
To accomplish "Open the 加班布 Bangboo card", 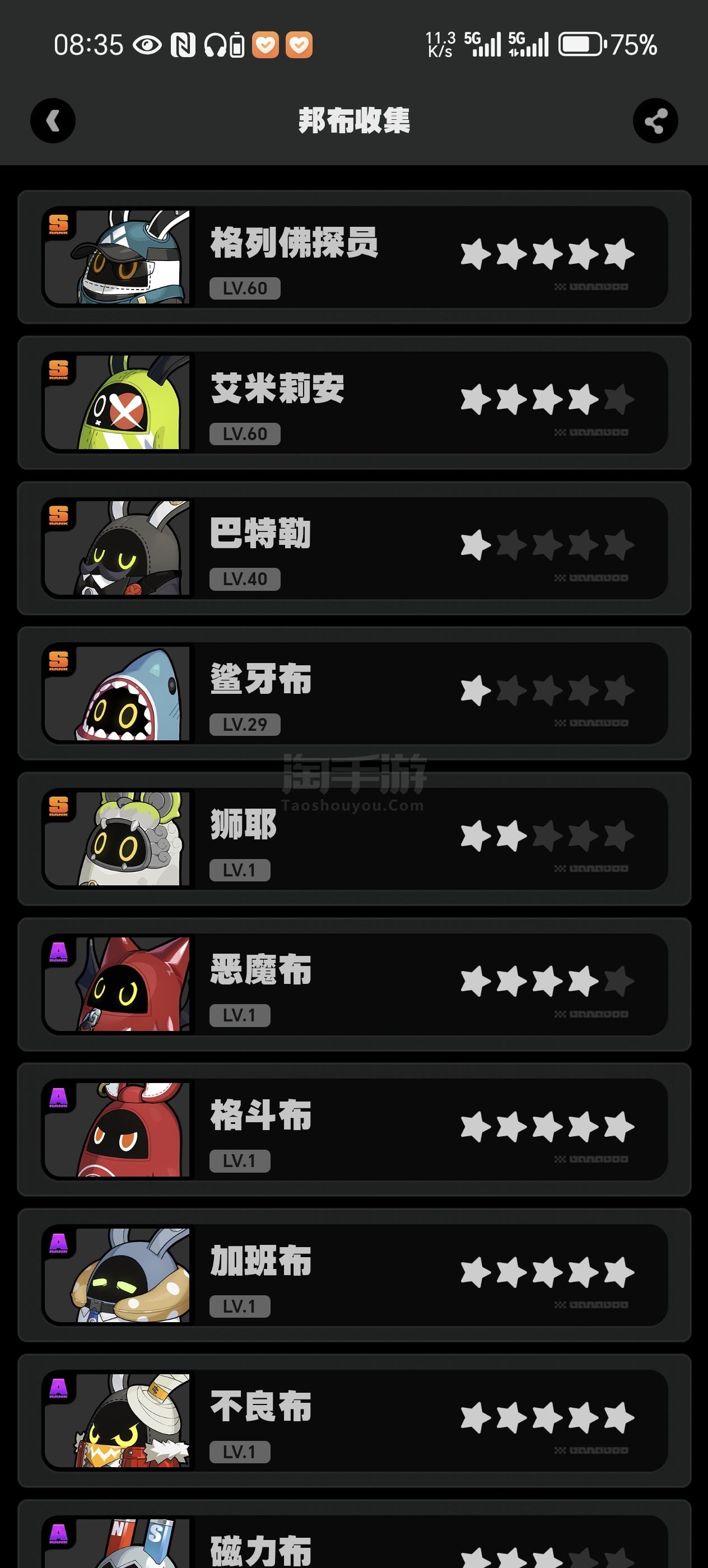I will [355, 1275].
